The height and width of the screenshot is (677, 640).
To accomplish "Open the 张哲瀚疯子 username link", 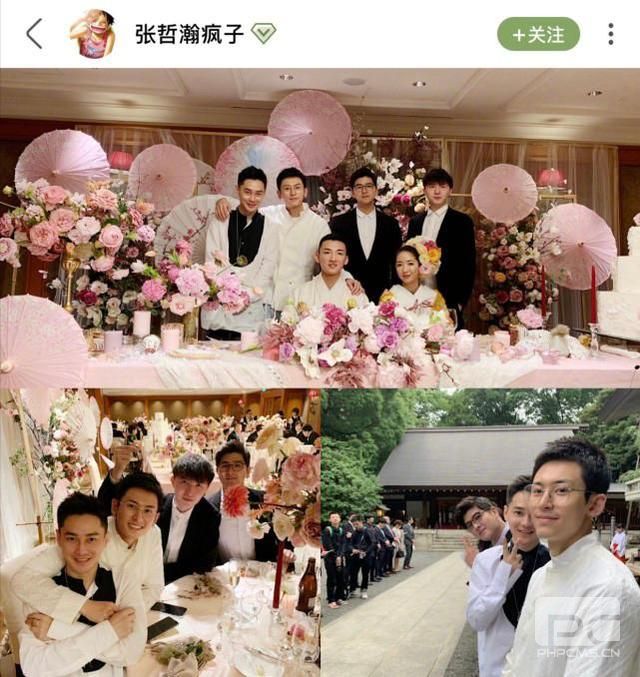I will click(x=190, y=34).
